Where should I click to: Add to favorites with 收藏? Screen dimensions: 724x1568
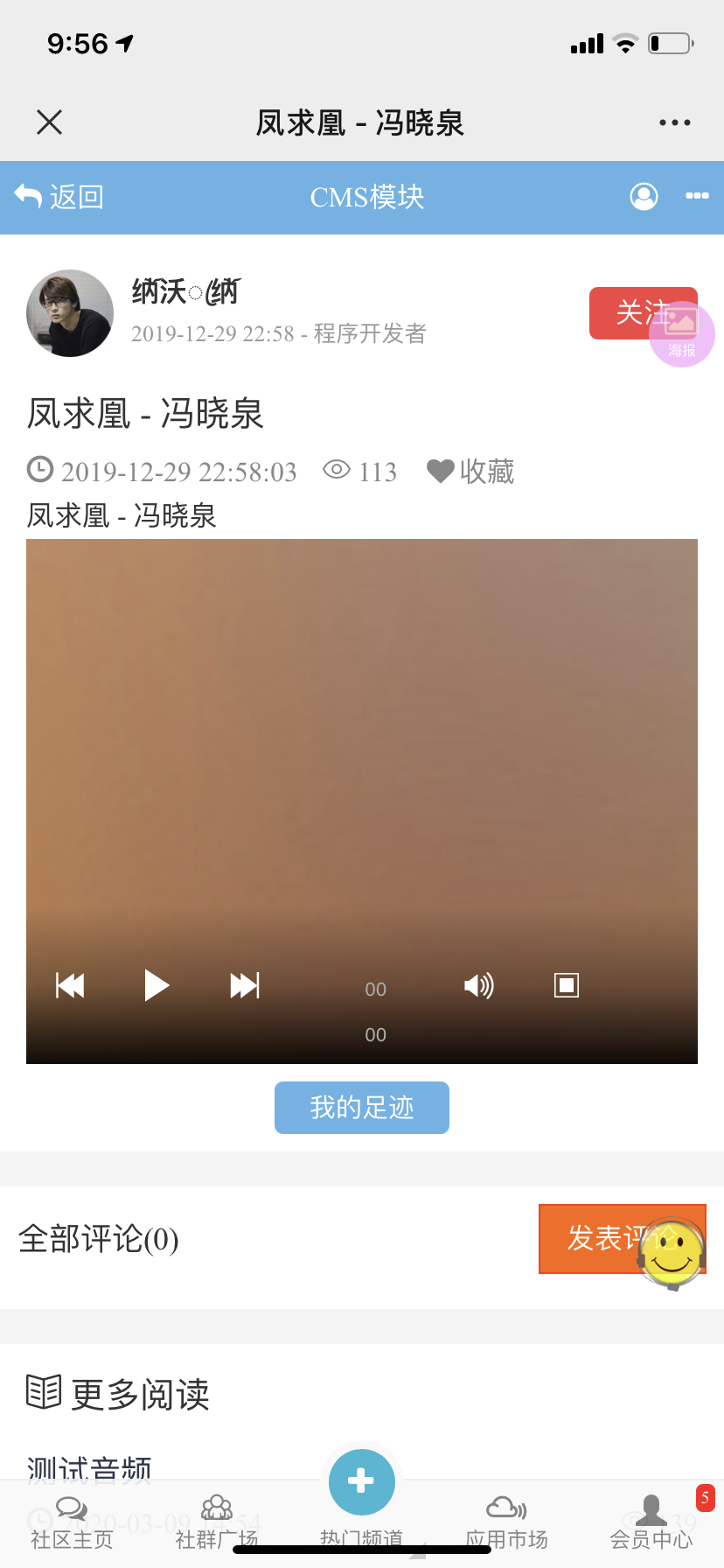470,472
